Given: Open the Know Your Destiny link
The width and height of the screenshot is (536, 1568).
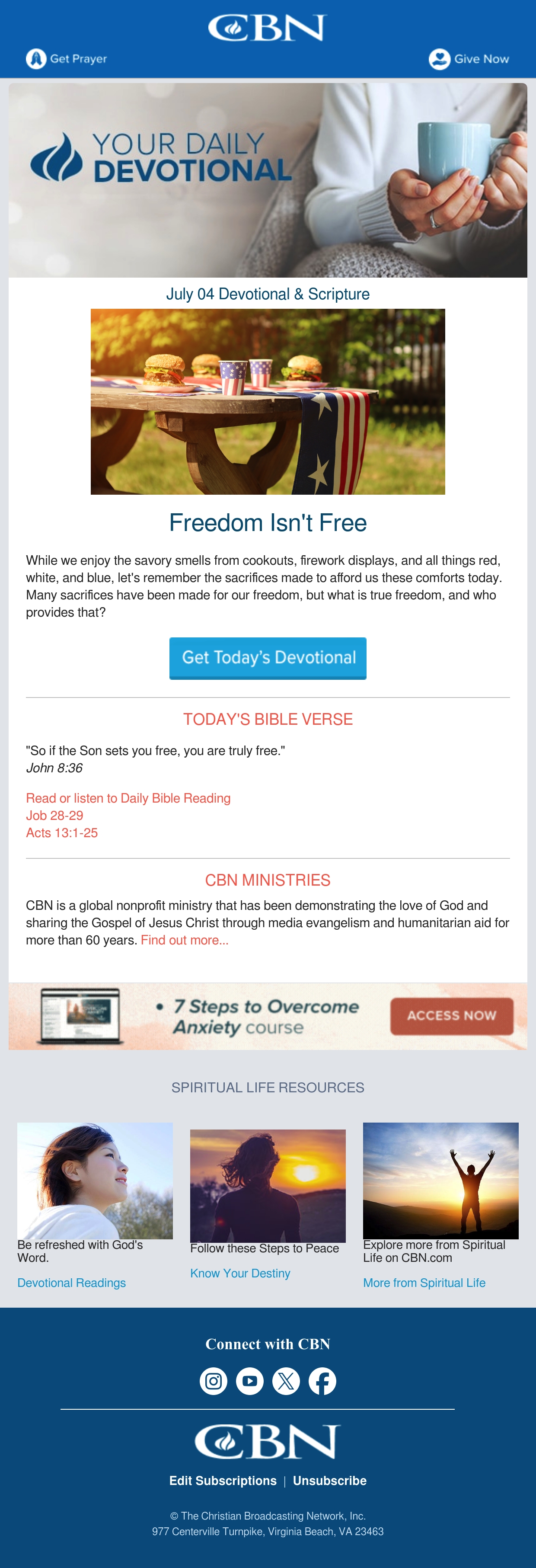Looking at the screenshot, I should coord(240,1273).
